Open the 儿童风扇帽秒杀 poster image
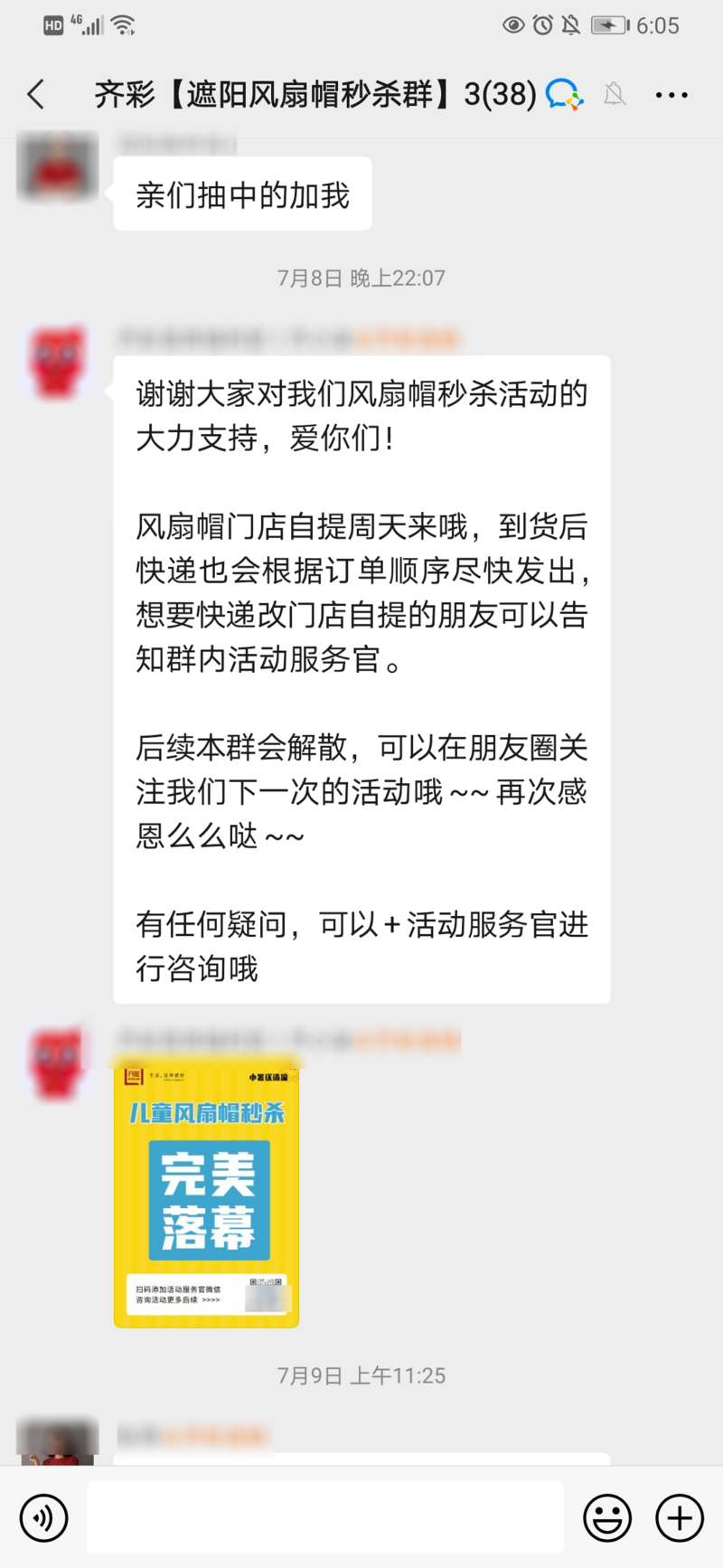This screenshot has height=1568, width=723. click(x=206, y=1192)
